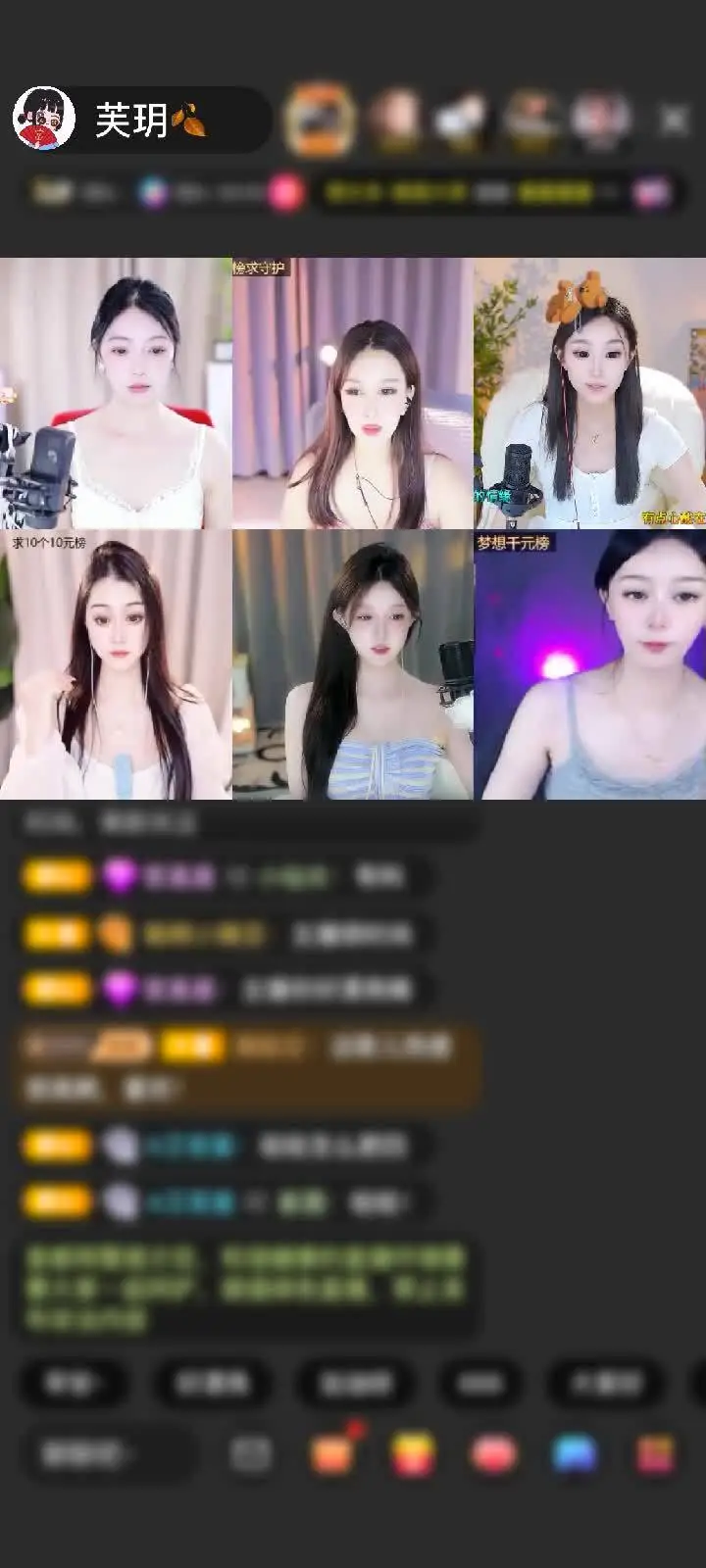The width and height of the screenshot is (706, 1568).
Task: Tap the chat input box at the bottom
Action: pos(108,1454)
